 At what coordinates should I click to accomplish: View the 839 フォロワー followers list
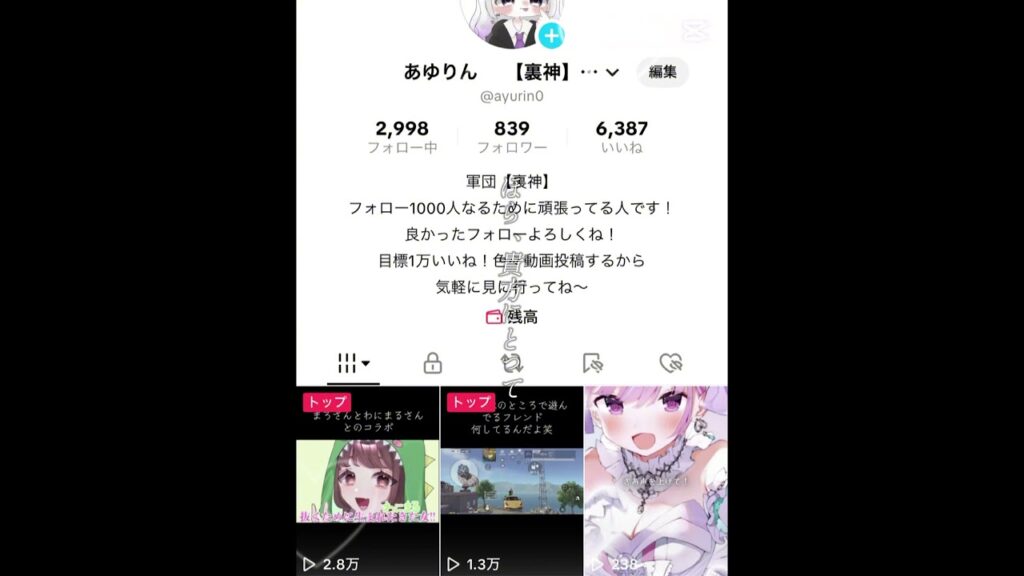tap(511, 137)
